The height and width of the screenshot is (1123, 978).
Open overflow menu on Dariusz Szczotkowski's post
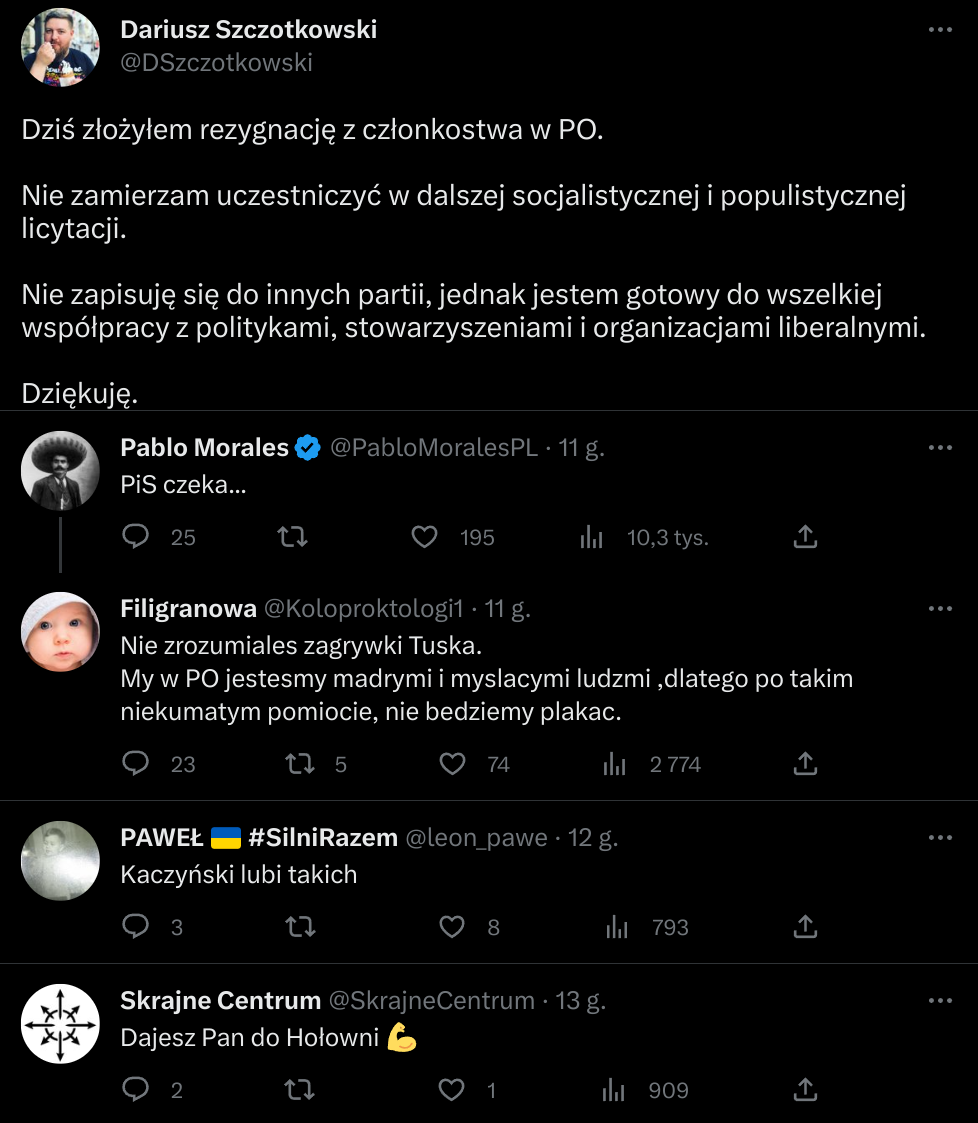(x=940, y=30)
